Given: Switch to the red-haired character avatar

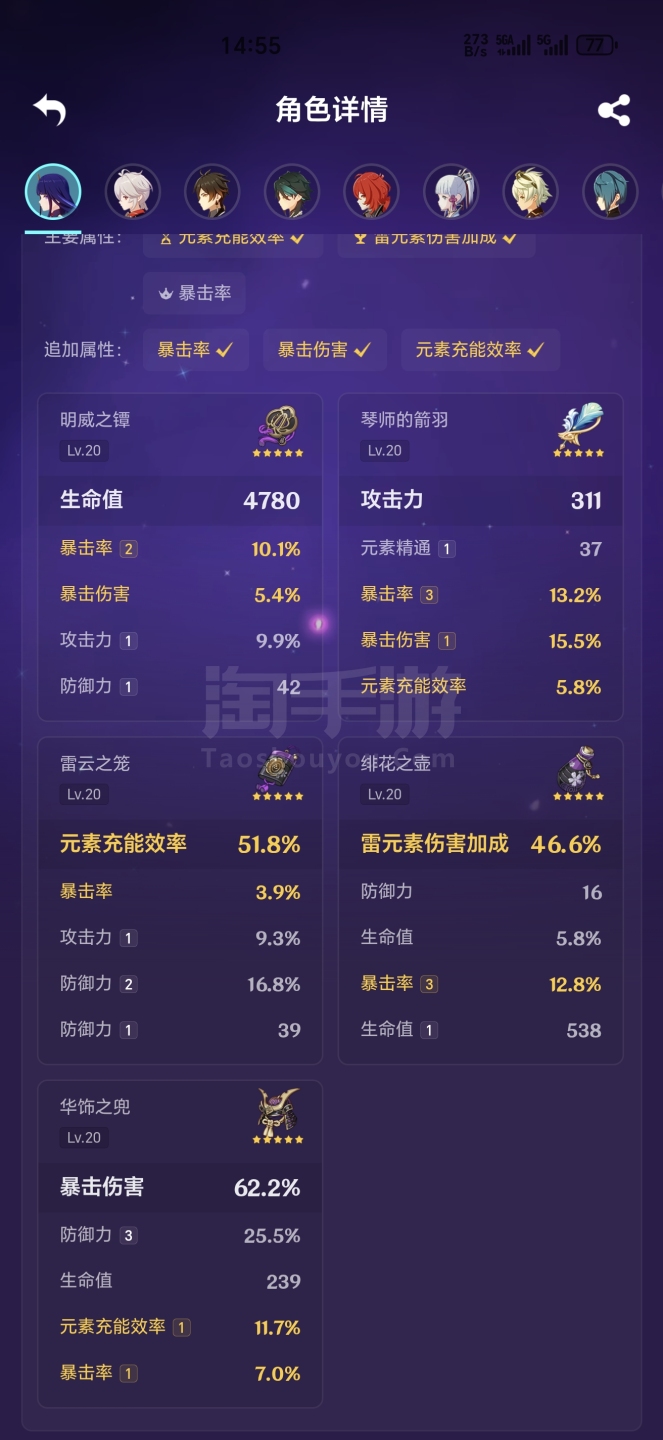Looking at the screenshot, I should click(371, 192).
